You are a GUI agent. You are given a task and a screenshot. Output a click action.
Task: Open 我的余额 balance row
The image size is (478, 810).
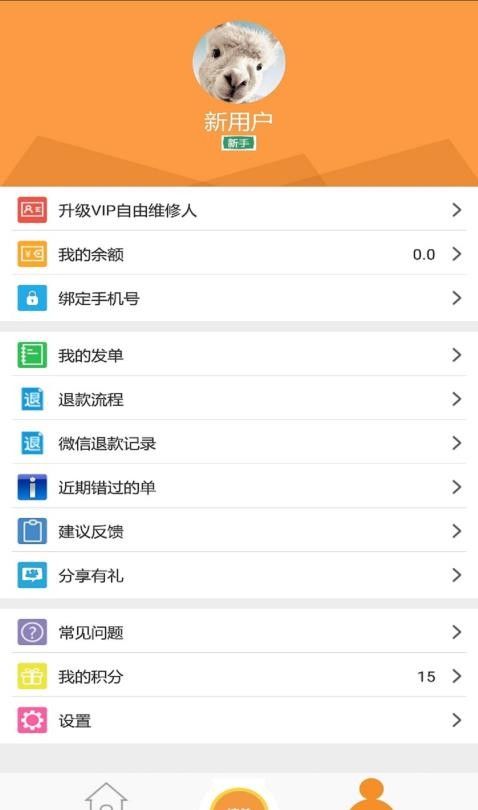239,254
